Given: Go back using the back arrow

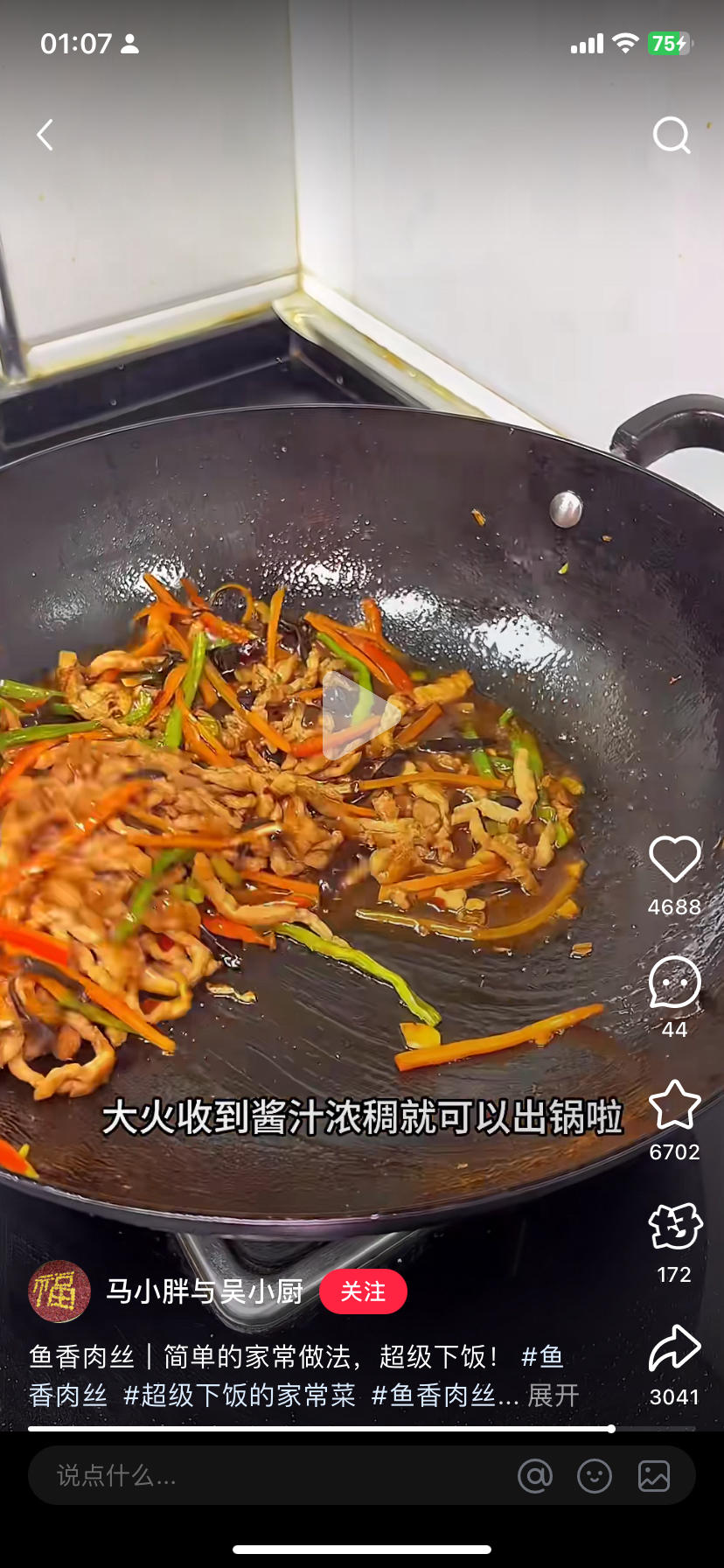Looking at the screenshot, I should point(45,135).
